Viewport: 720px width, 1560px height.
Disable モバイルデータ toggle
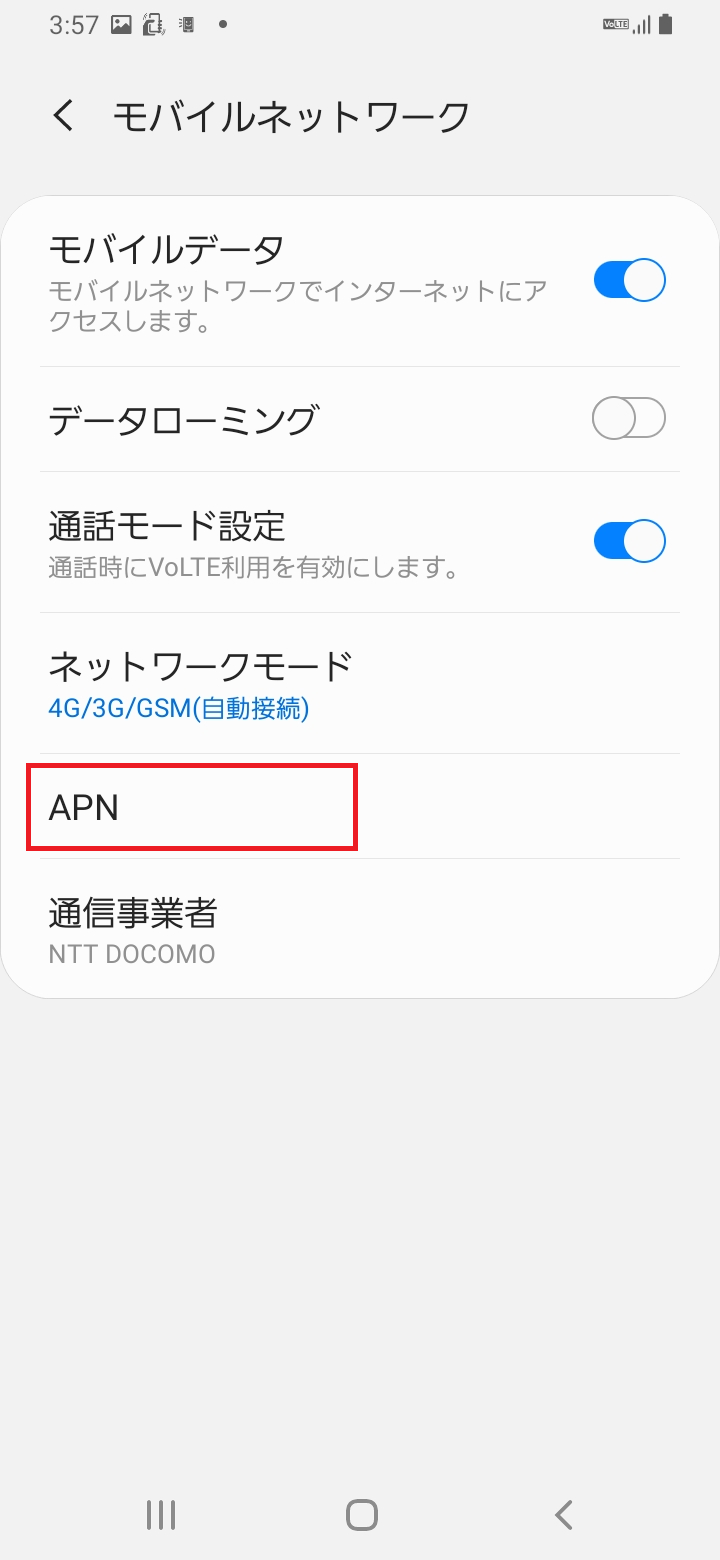click(629, 280)
